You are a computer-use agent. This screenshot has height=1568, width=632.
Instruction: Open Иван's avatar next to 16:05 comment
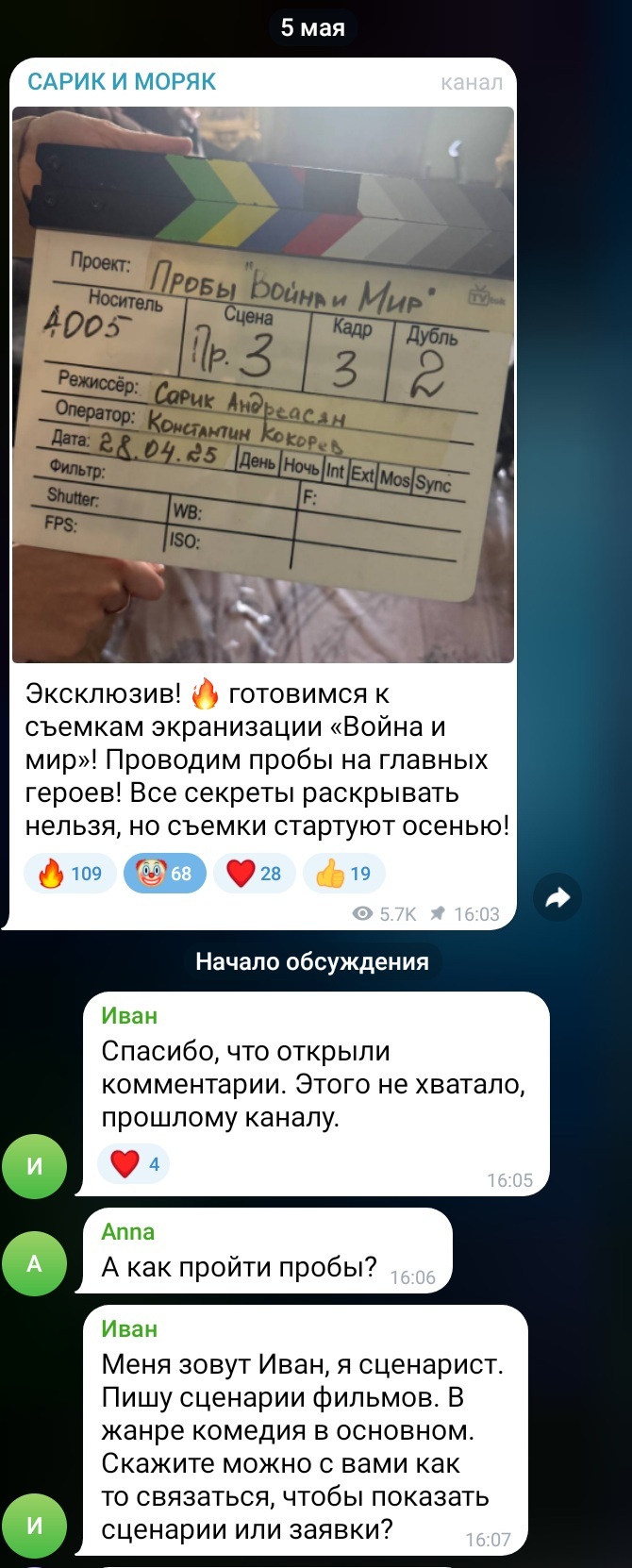pos(35,1166)
